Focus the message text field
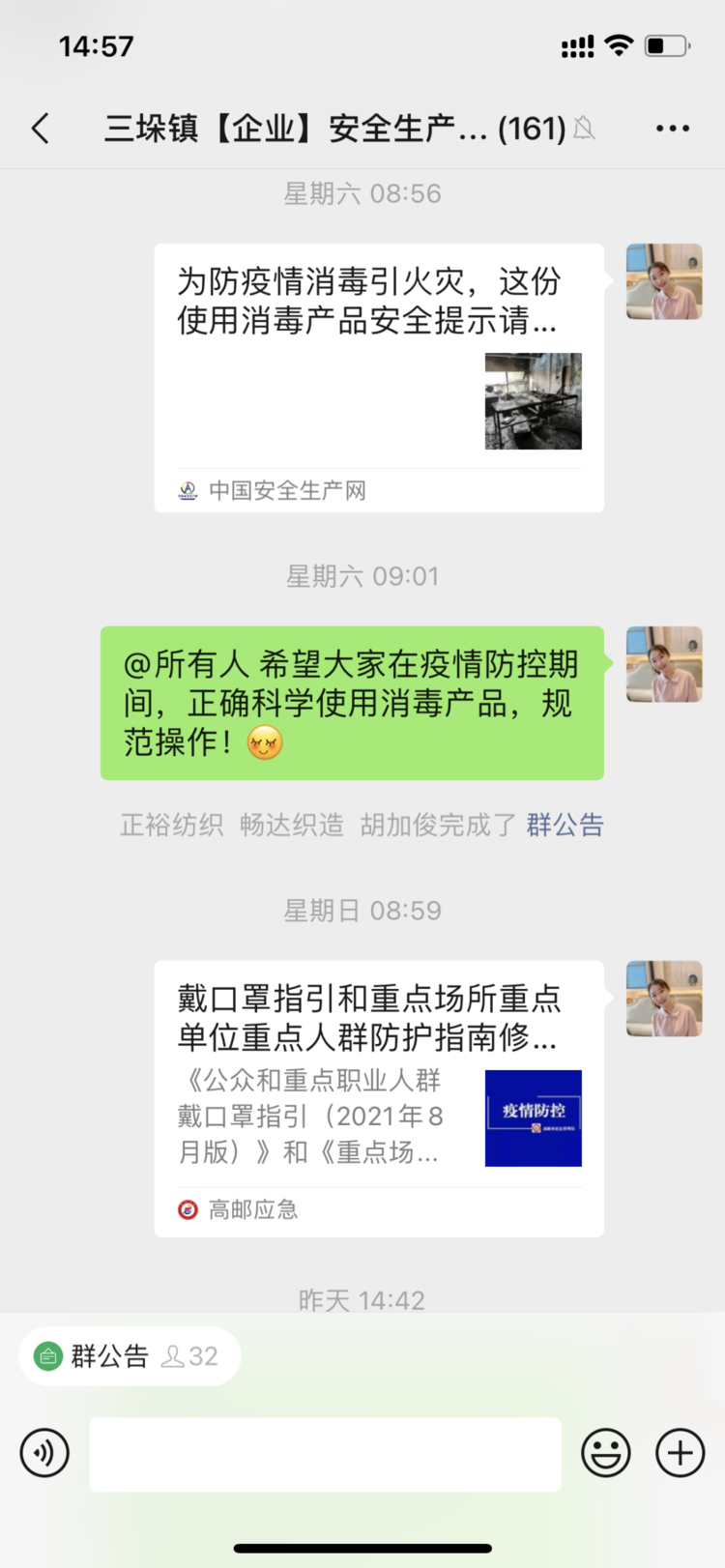725x1568 pixels. pos(325,1454)
